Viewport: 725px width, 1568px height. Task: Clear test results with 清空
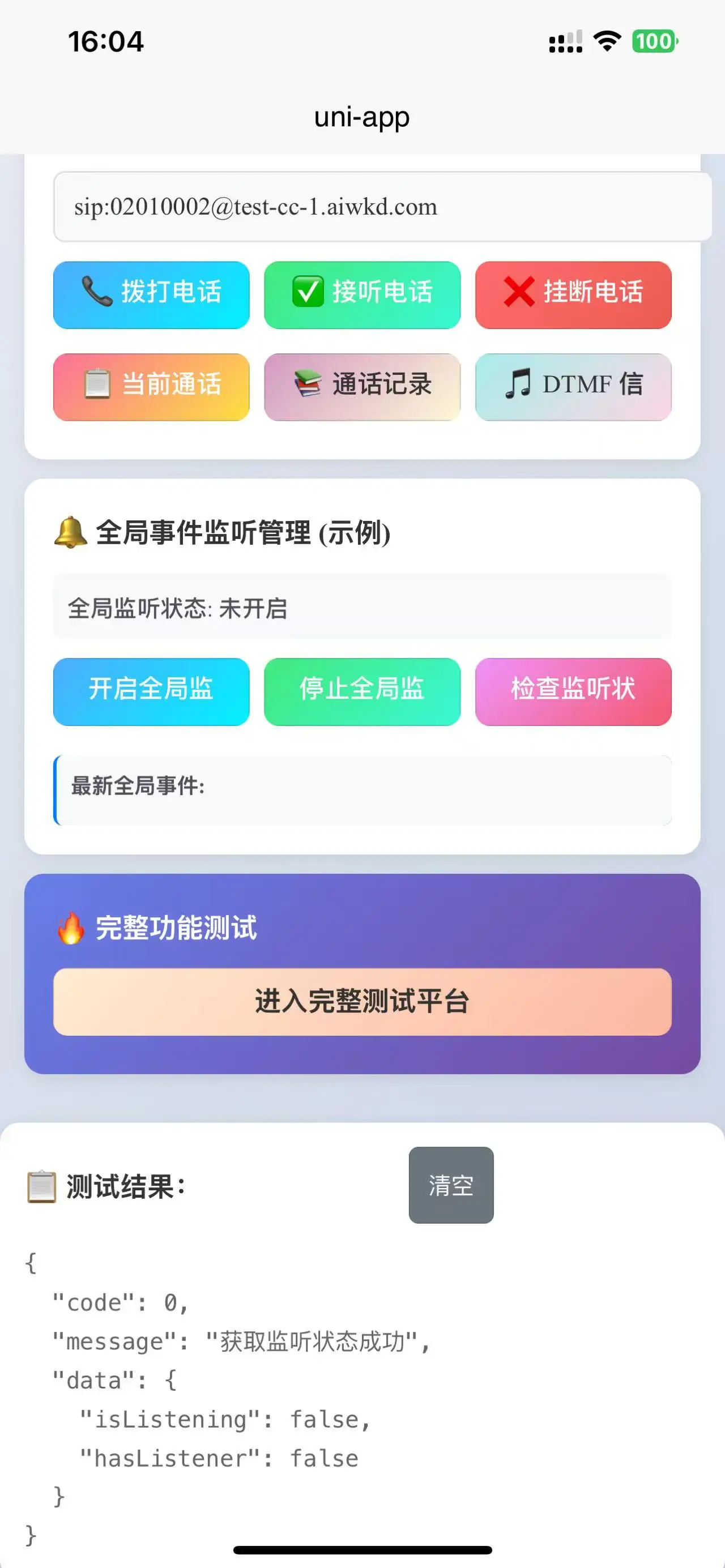(x=451, y=1185)
